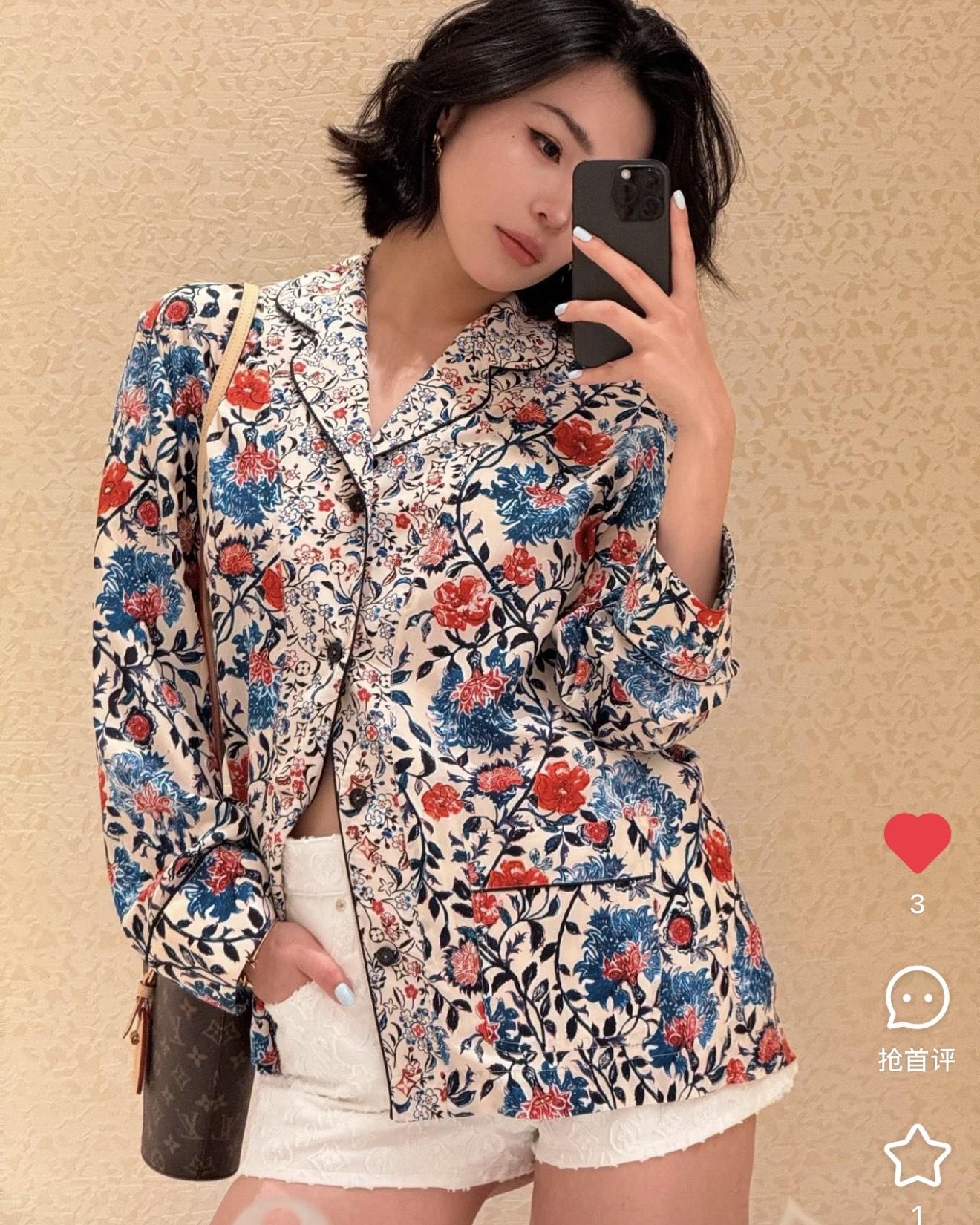The image size is (980, 1225).
Task: Save the post with the star icon
Action: [917, 1155]
